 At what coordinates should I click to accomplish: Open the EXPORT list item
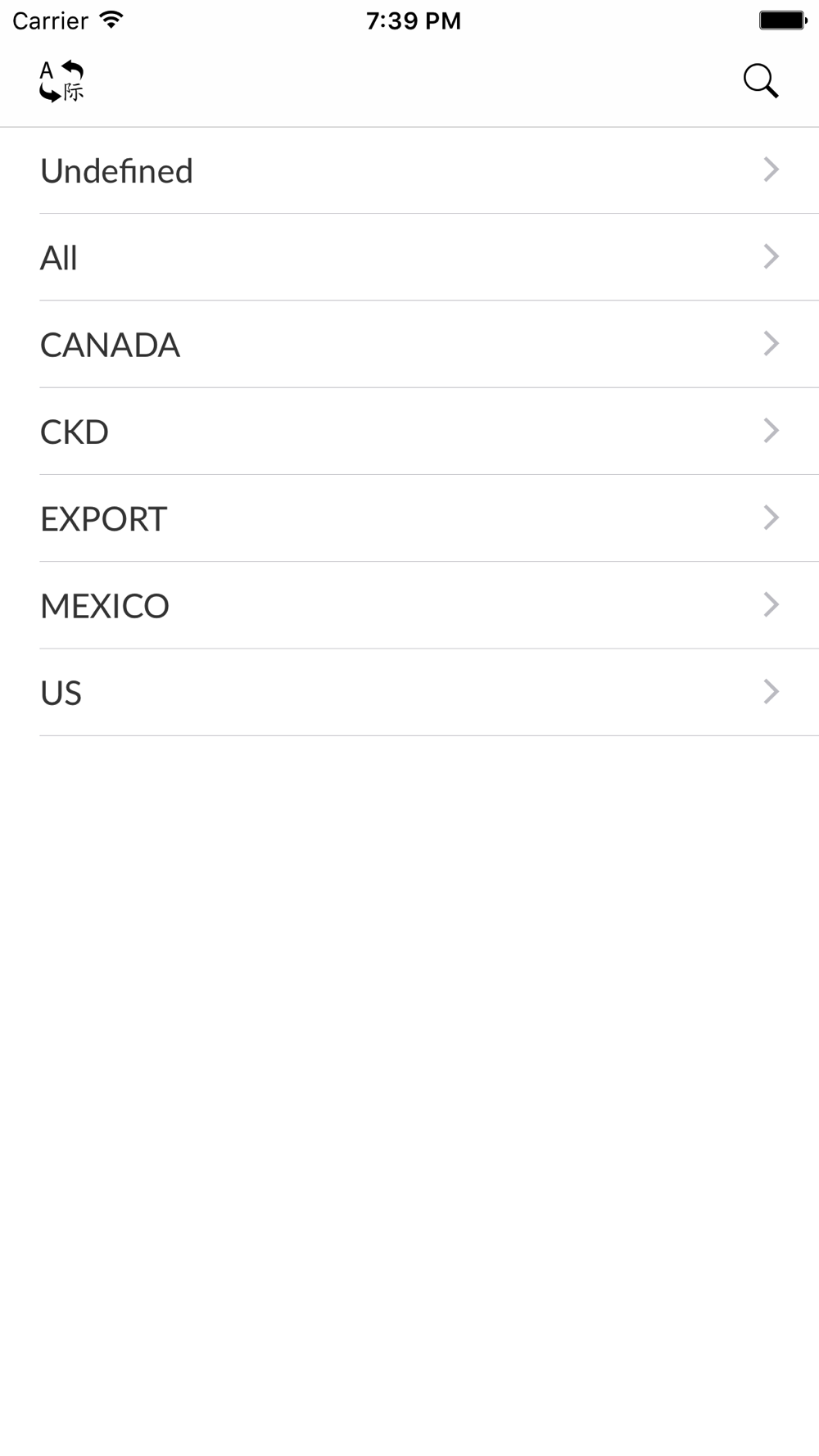[x=409, y=518]
